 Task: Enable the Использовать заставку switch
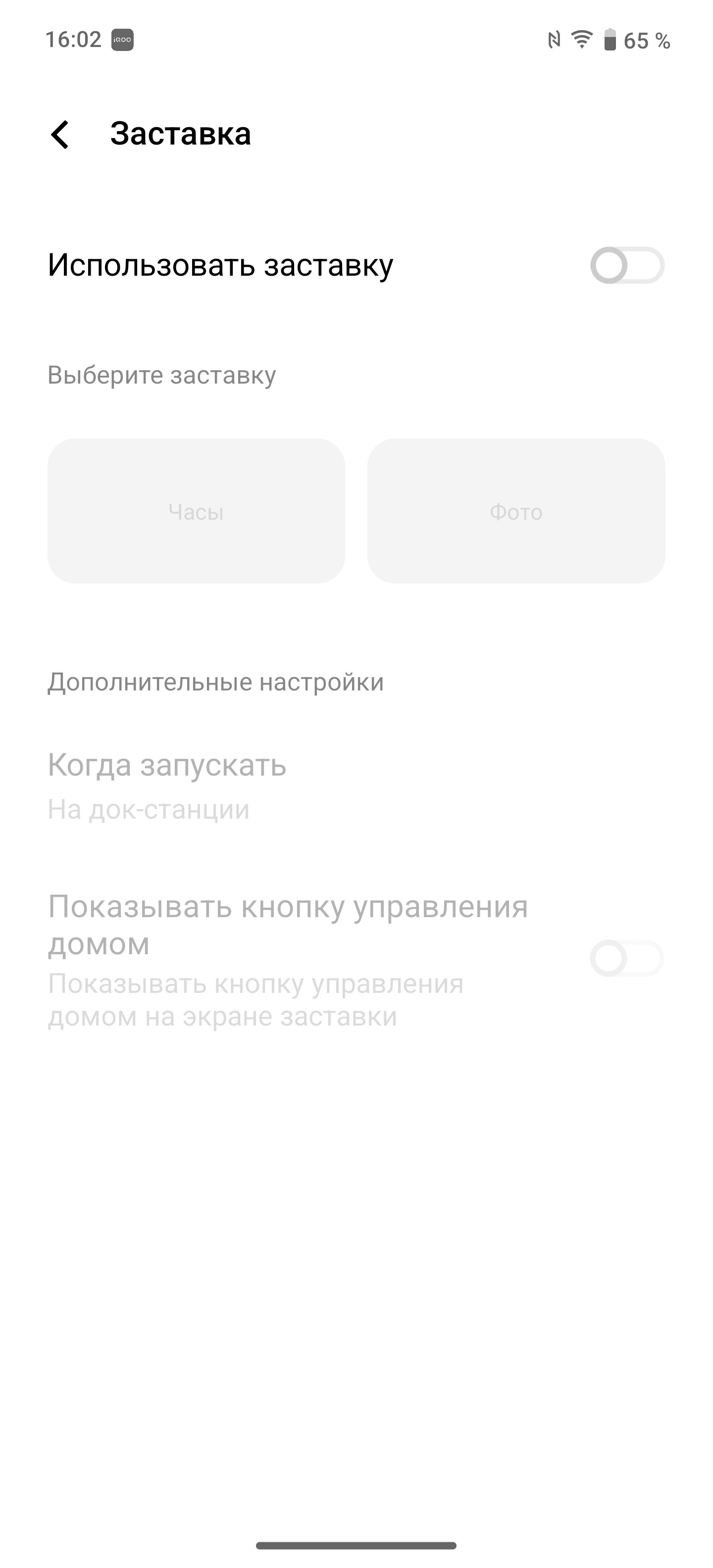626,265
